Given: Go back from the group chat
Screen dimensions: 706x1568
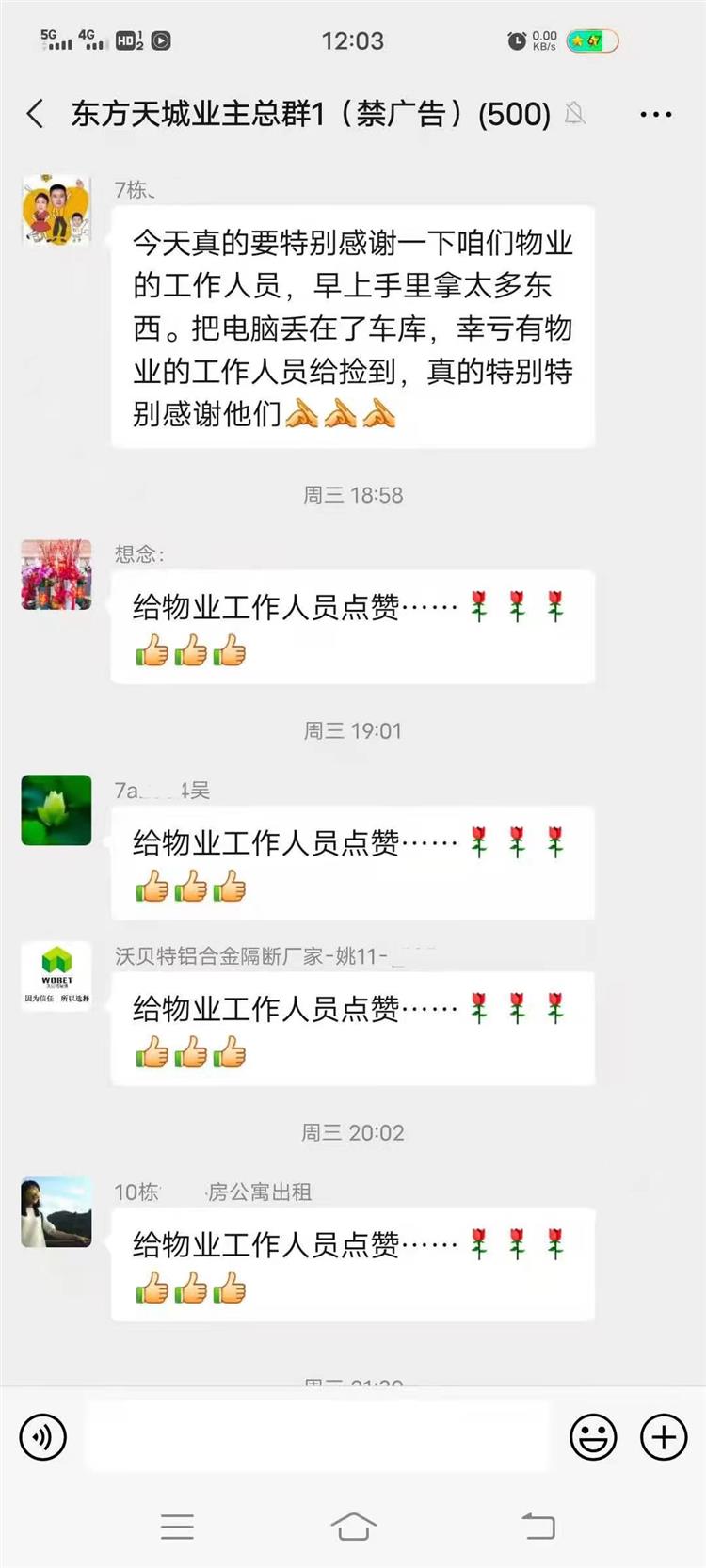Looking at the screenshot, I should 36,115.
